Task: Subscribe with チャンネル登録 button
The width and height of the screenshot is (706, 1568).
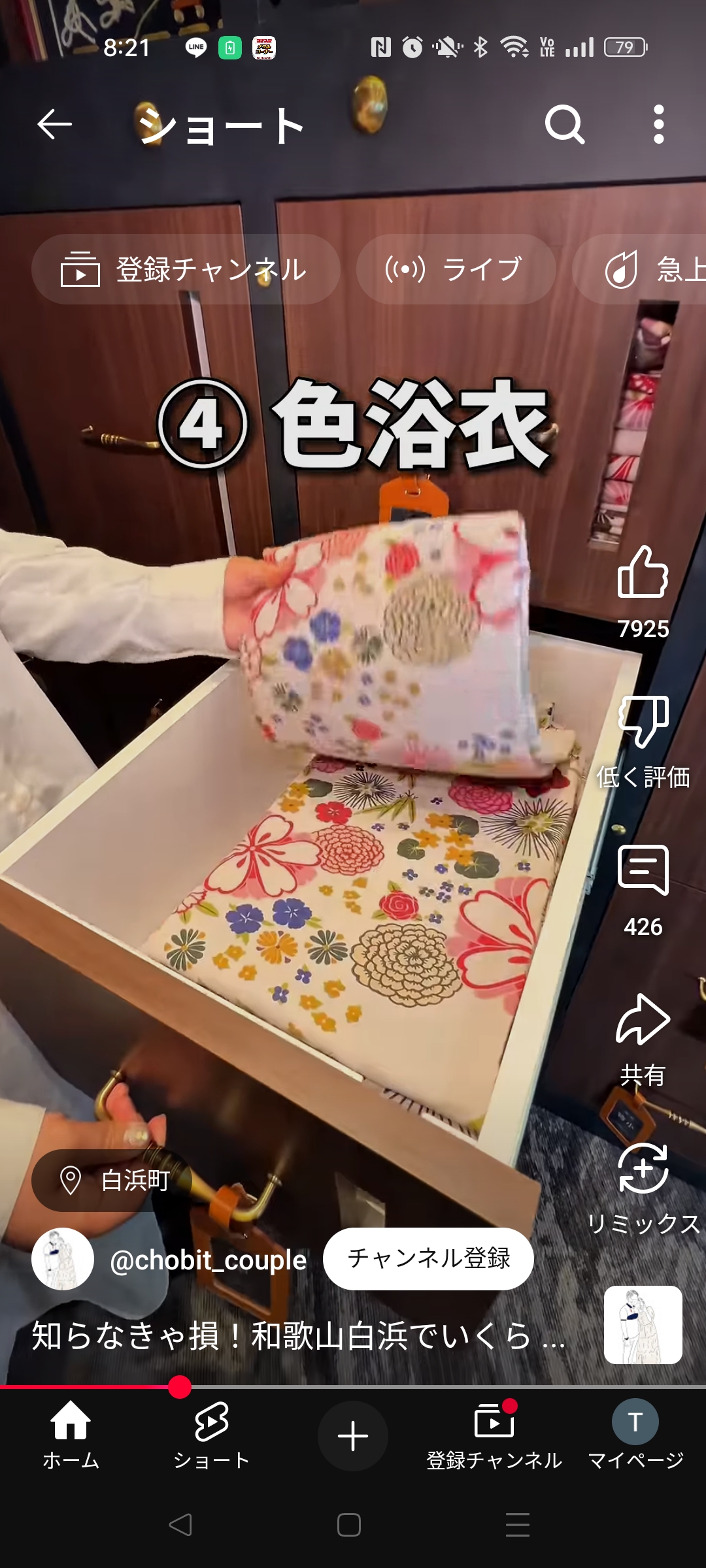Action: click(428, 1258)
